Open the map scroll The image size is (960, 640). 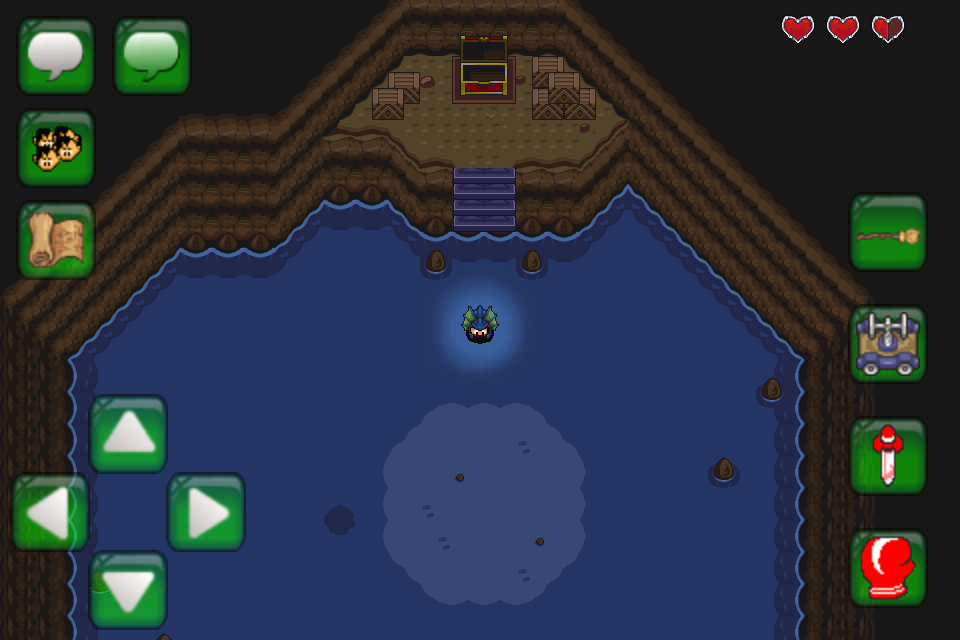(56, 240)
